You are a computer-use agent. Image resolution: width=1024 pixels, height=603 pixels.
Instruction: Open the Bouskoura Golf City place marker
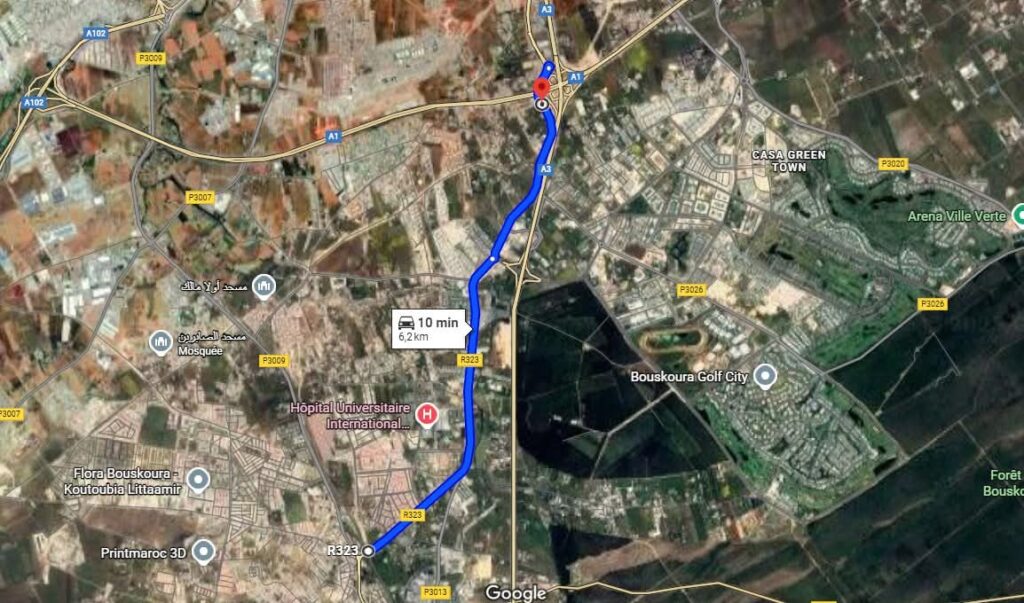pos(765,377)
